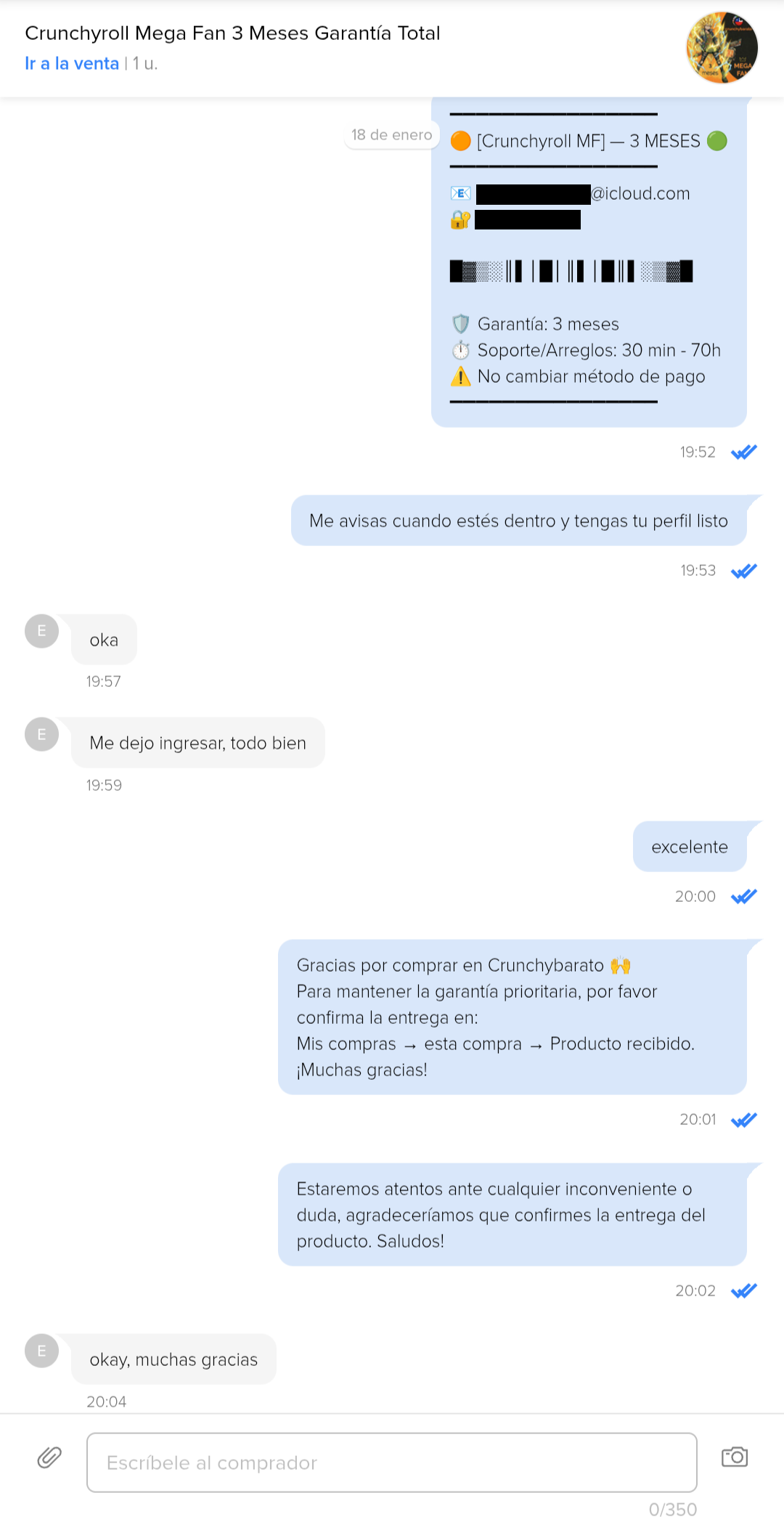This screenshot has width=784, height=1538.
Task: Focus the 'Escríbele al comprador' message field
Action: pyautogui.click(x=392, y=1462)
